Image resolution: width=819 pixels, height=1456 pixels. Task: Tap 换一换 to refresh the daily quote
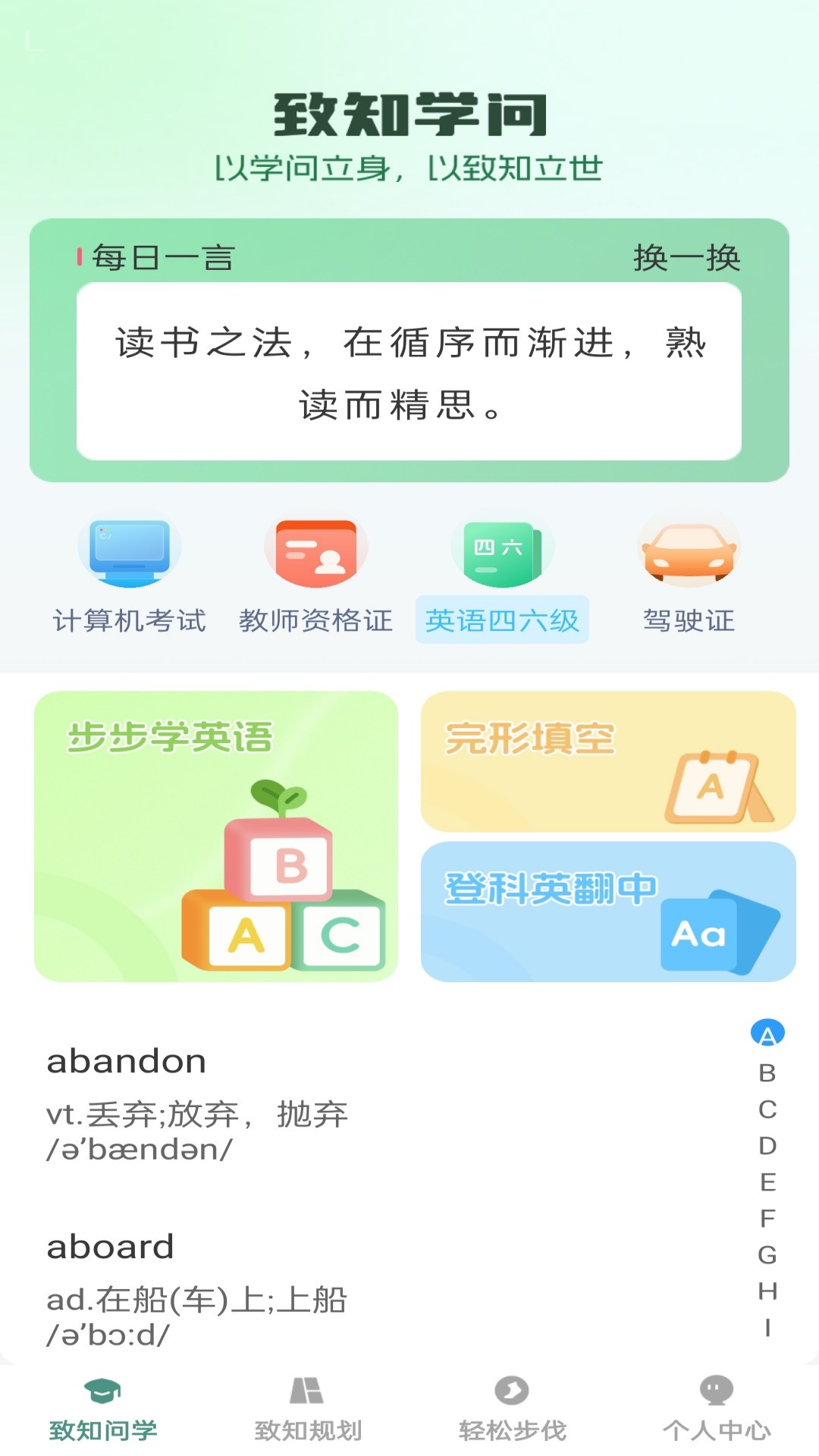coord(686,258)
